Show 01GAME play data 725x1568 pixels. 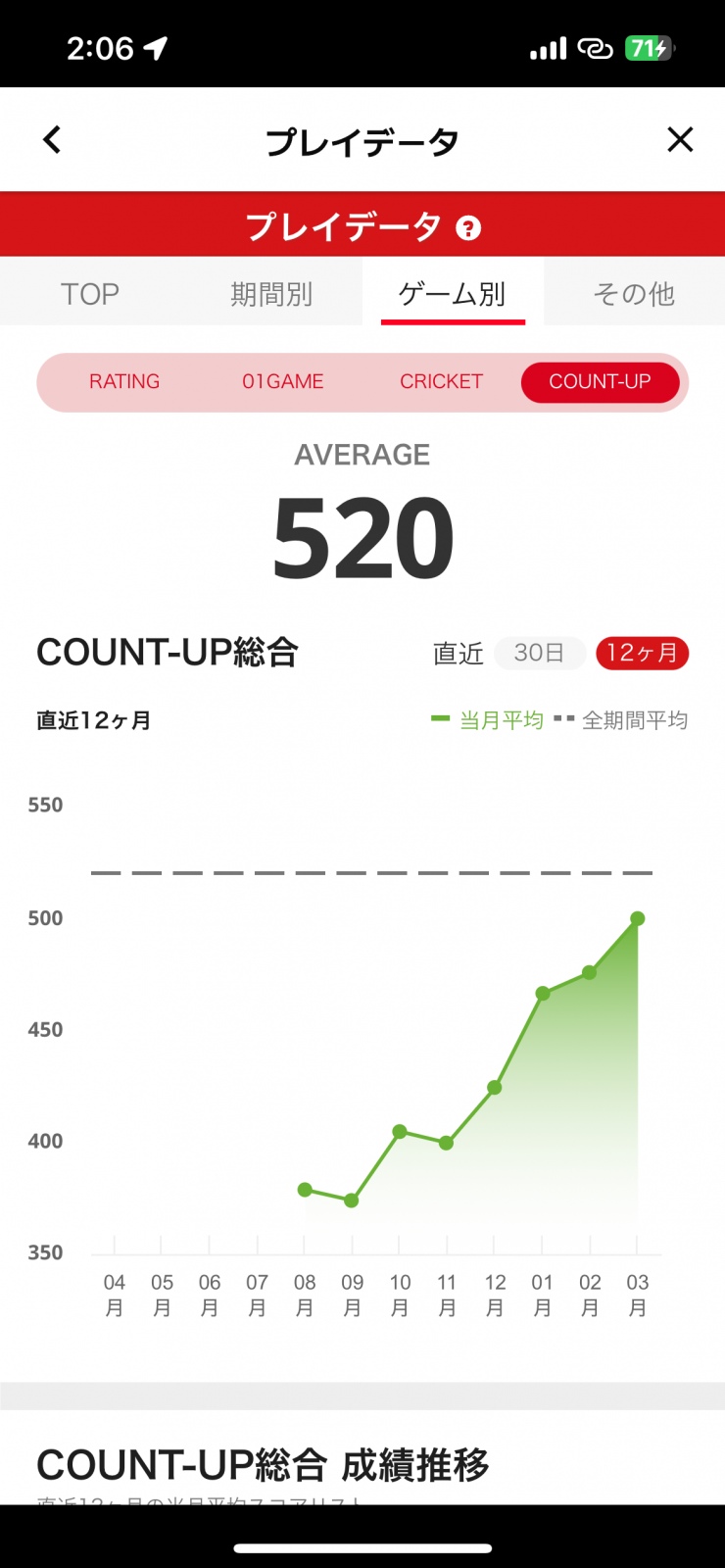(x=283, y=382)
